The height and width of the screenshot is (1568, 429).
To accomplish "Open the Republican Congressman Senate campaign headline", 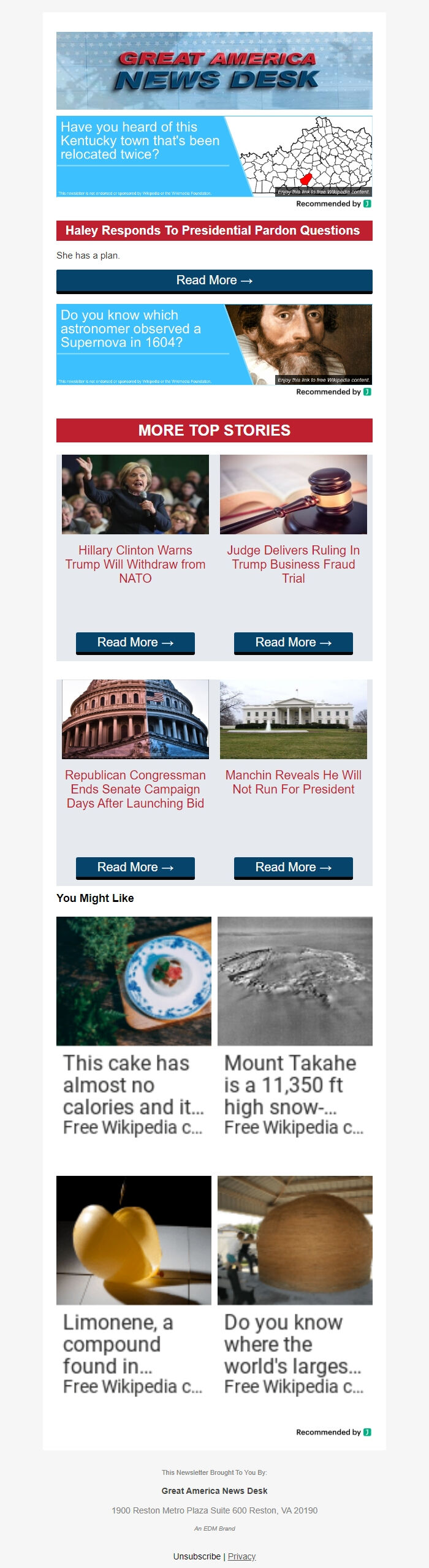I will coord(135,789).
